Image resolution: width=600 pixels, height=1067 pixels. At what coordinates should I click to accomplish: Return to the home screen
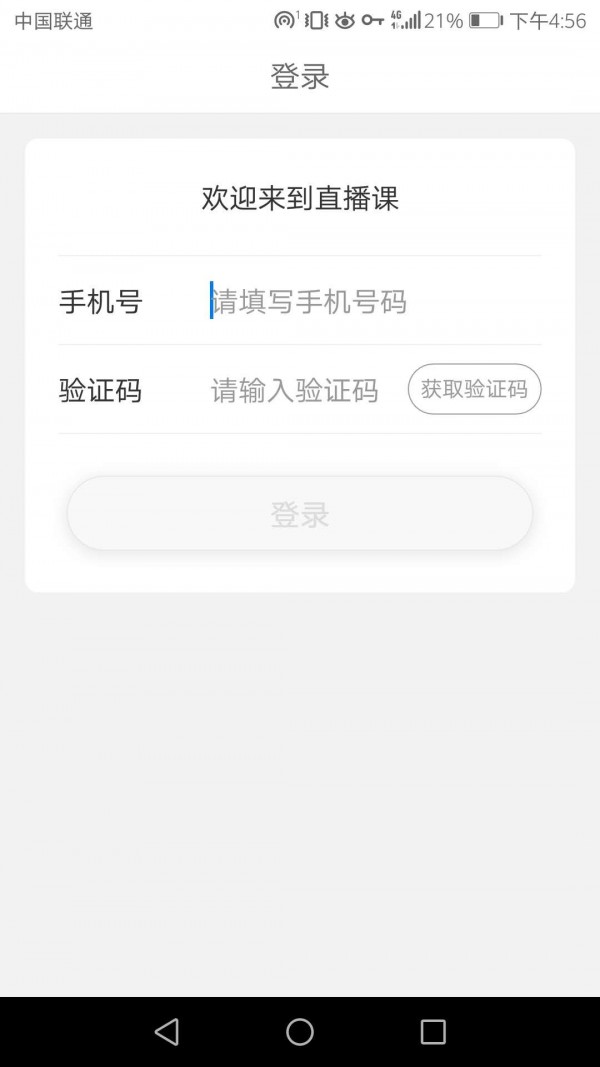coord(300,1031)
